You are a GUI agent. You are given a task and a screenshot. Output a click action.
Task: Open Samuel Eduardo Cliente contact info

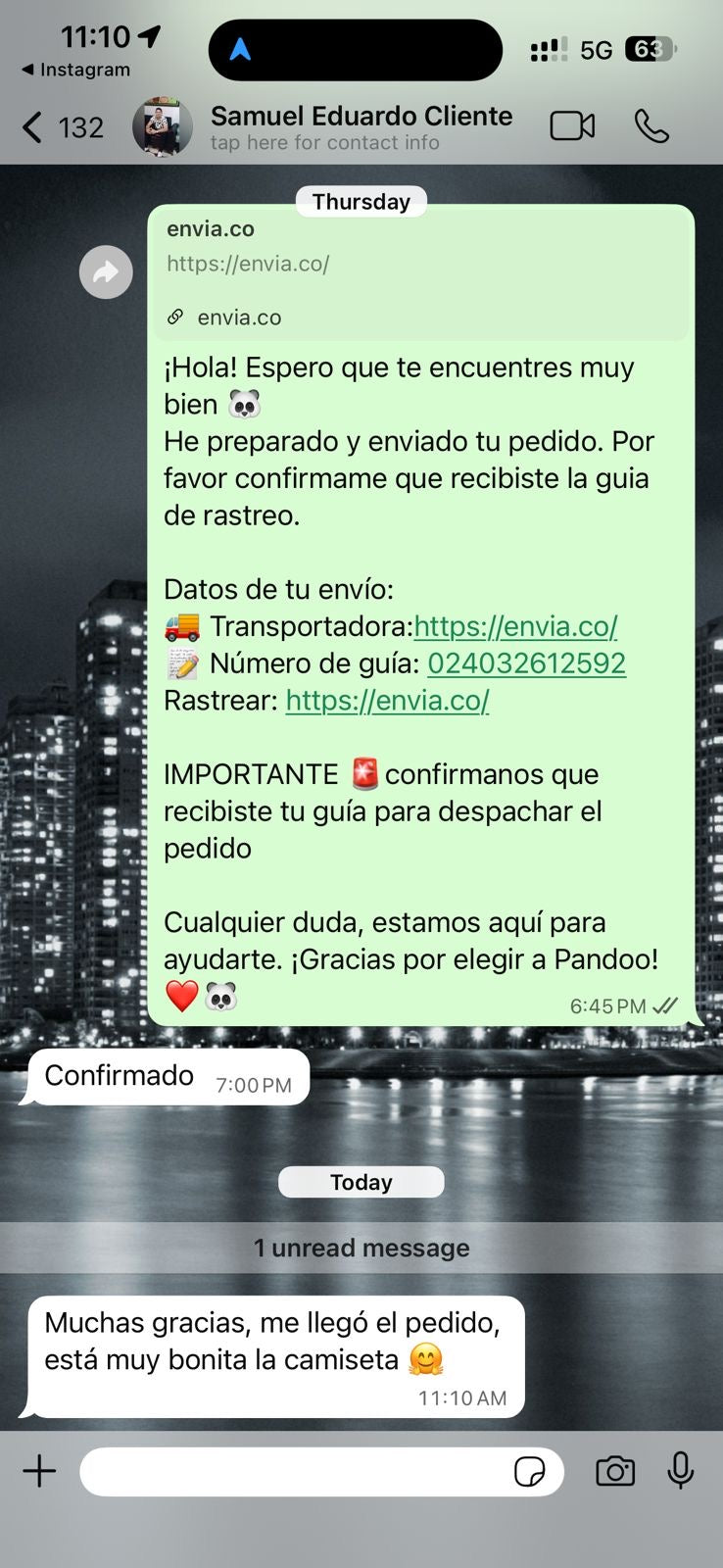pos(361,127)
